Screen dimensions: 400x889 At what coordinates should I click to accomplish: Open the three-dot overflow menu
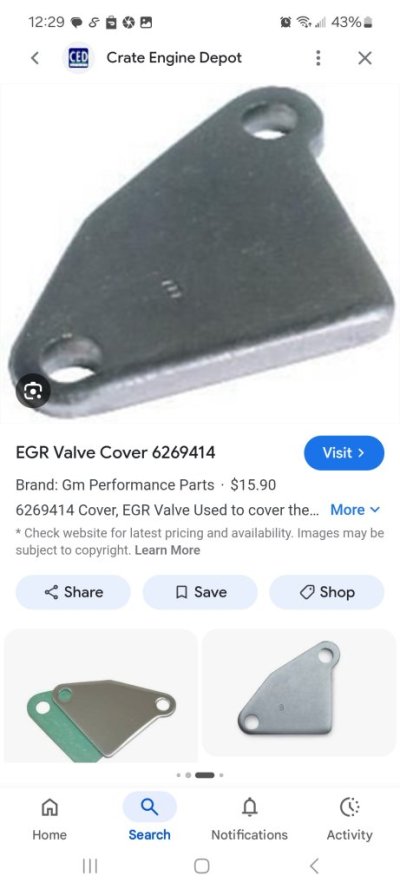coord(318,58)
